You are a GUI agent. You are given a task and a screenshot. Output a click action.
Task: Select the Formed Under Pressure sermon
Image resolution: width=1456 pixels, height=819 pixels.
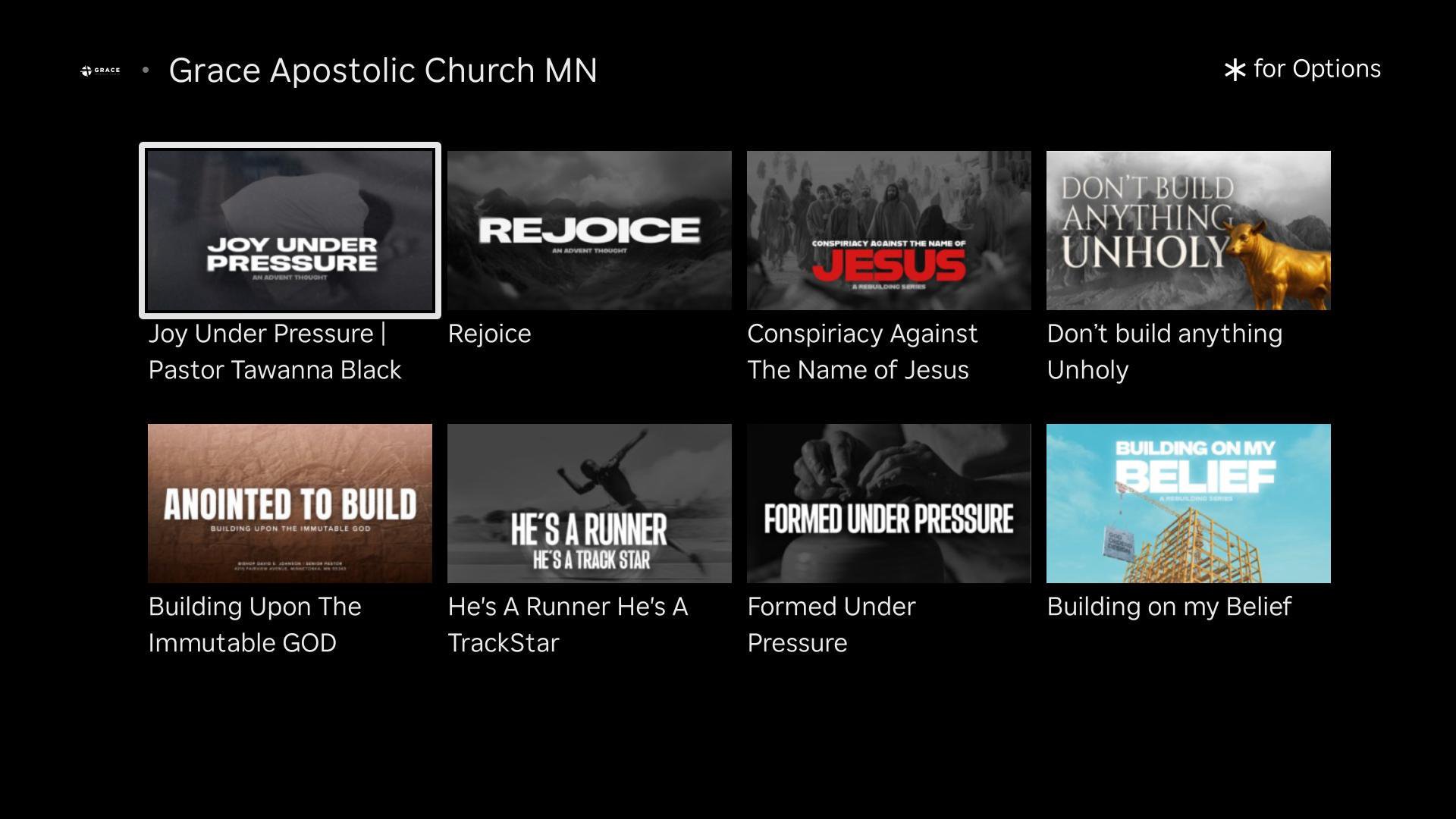[889, 504]
